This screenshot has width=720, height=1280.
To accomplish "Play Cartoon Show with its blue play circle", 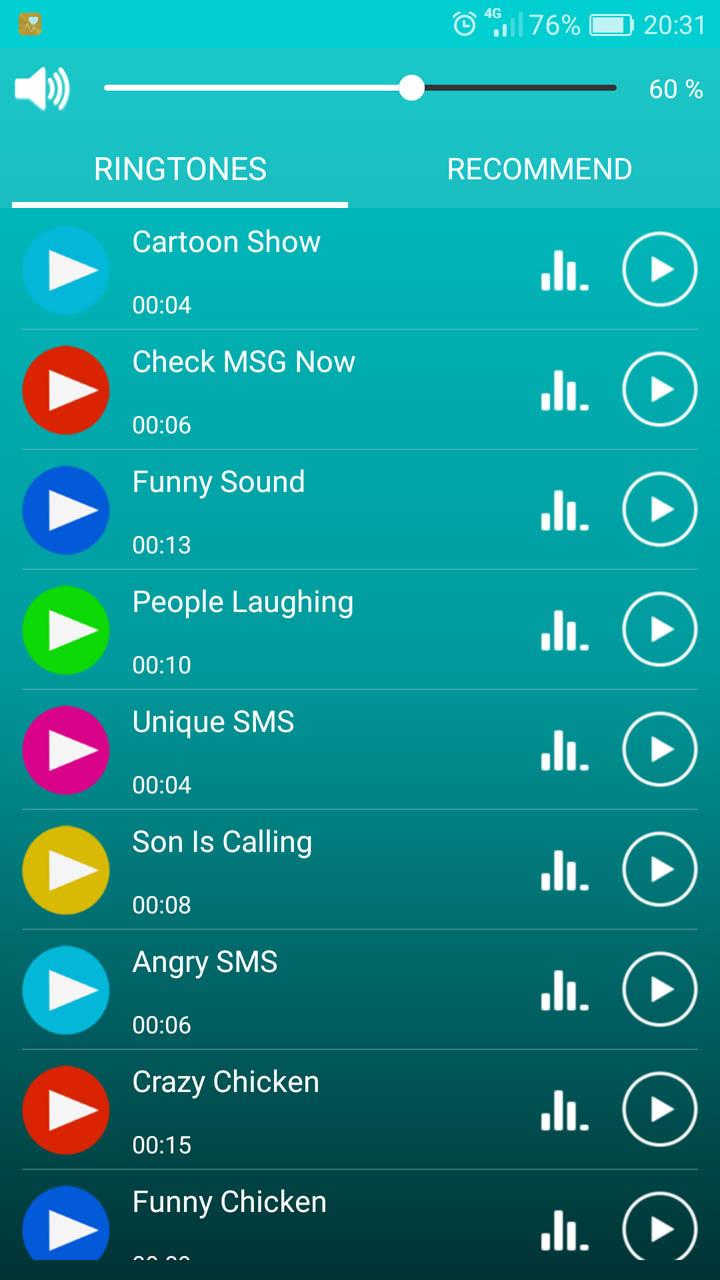I will pos(66,270).
